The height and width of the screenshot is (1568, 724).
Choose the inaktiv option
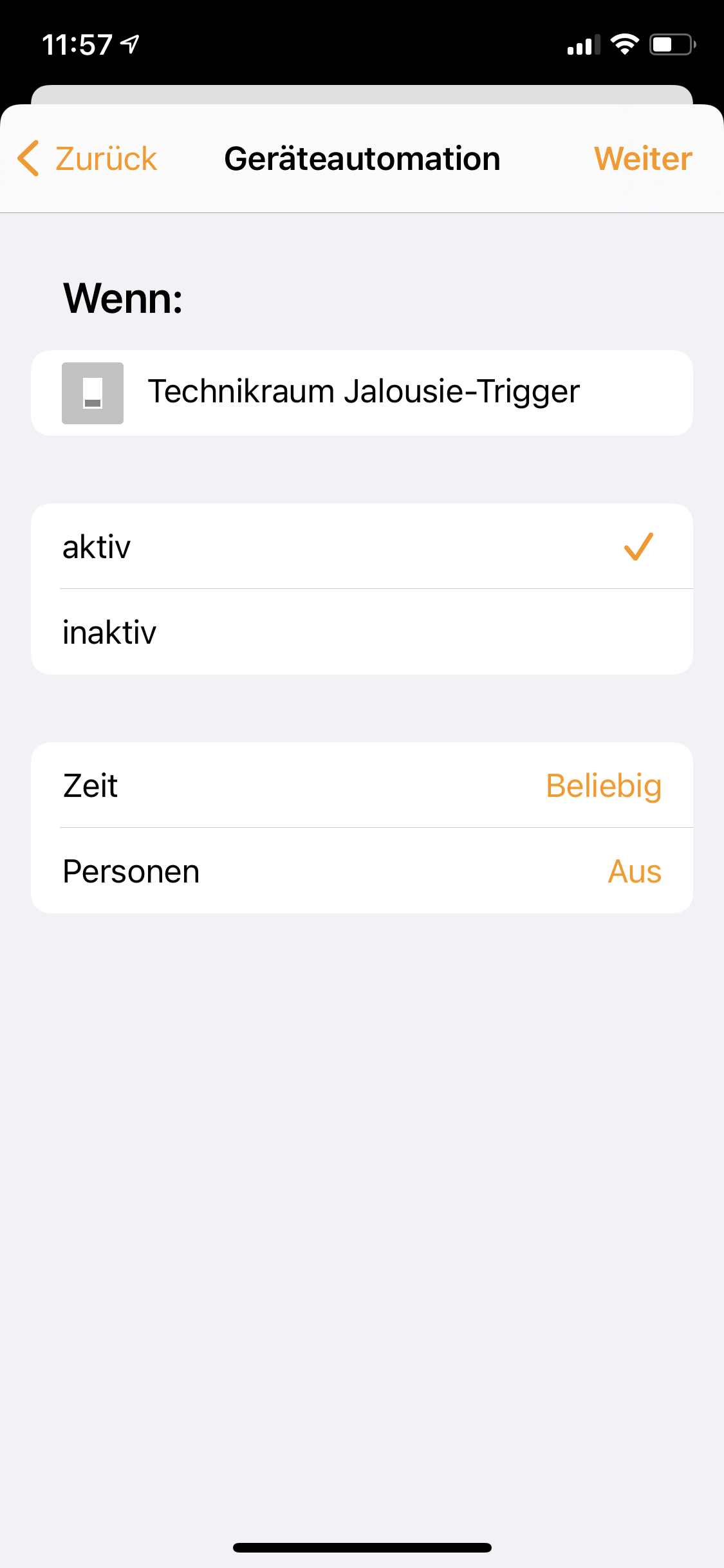[x=362, y=632]
